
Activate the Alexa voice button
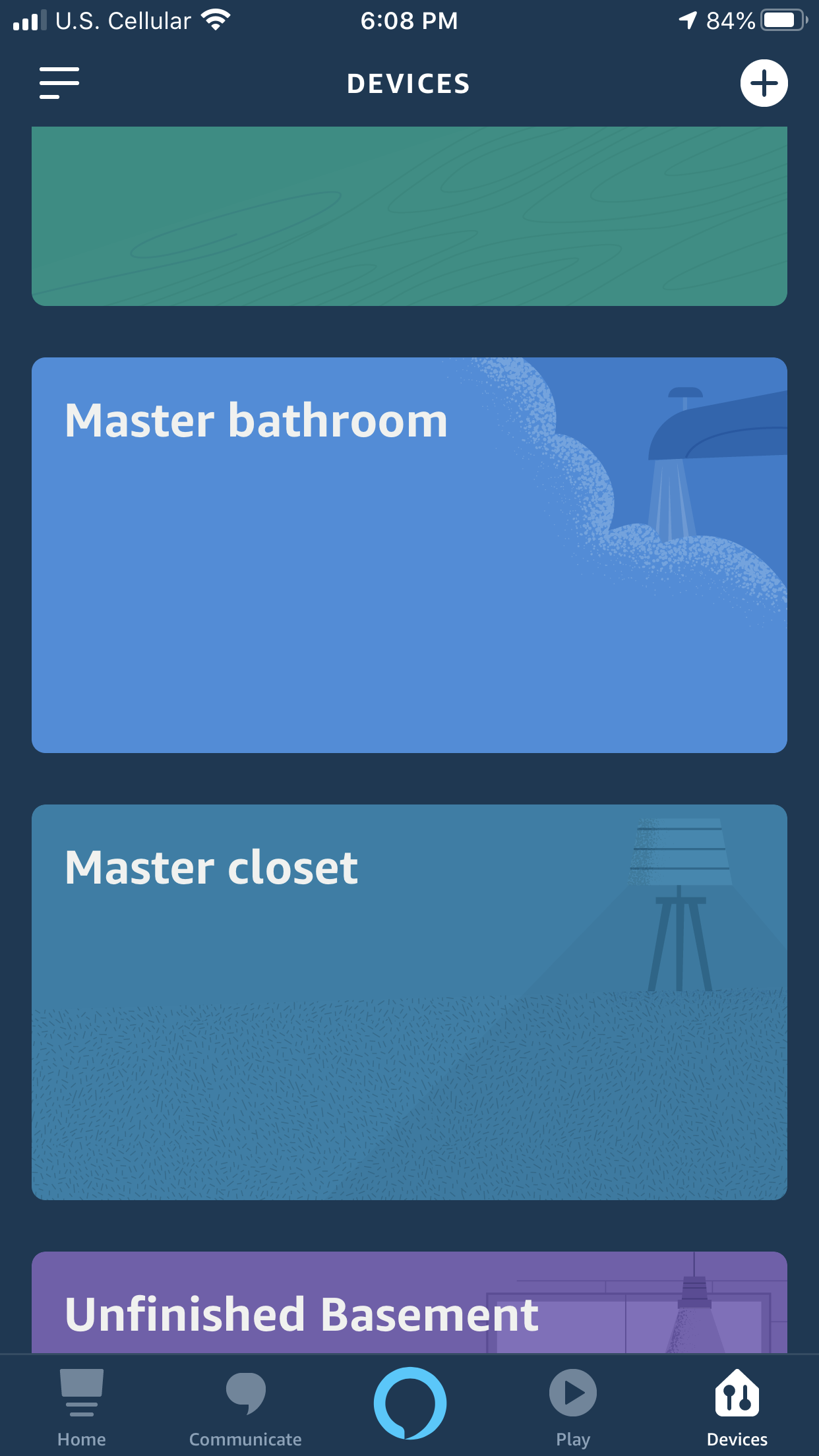(409, 1403)
